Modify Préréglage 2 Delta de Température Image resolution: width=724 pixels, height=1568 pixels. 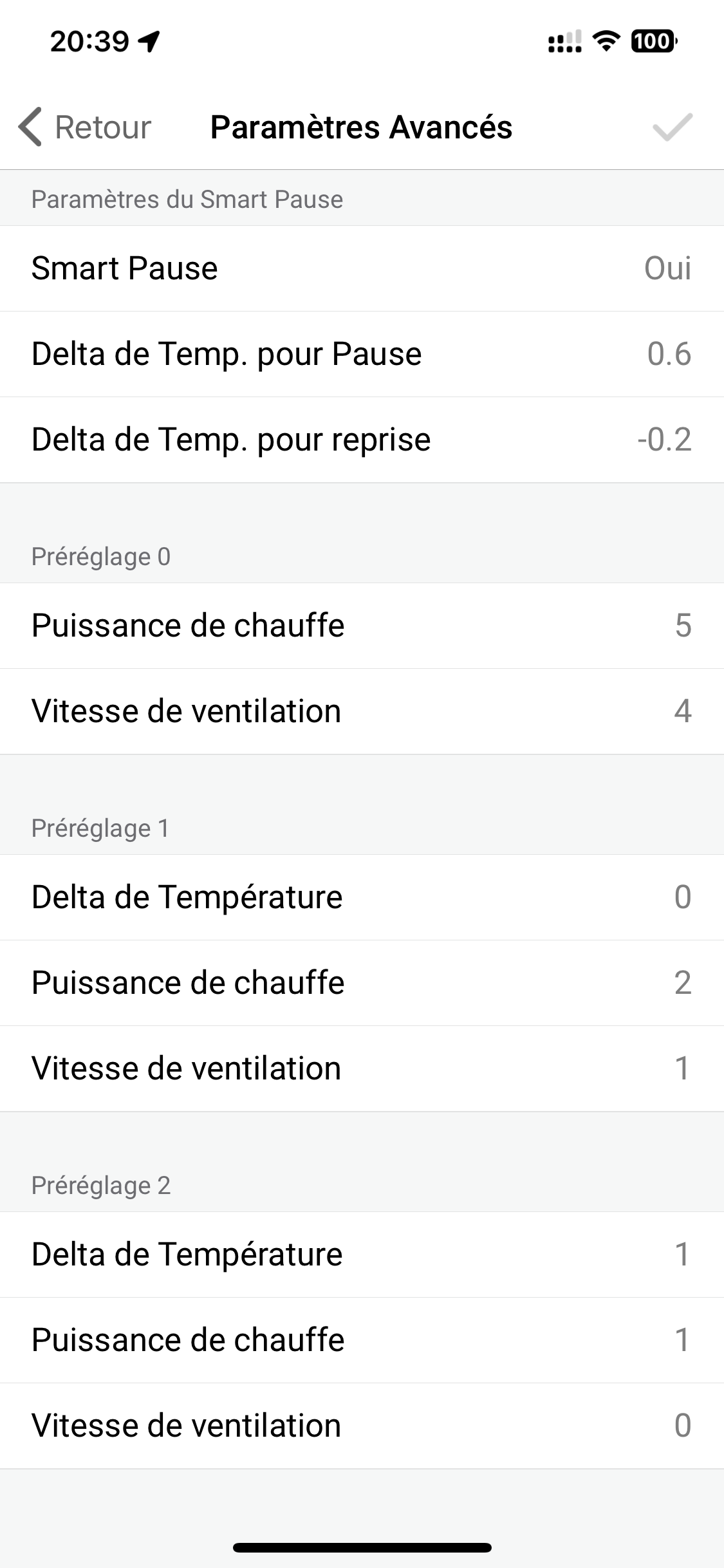tap(362, 1255)
